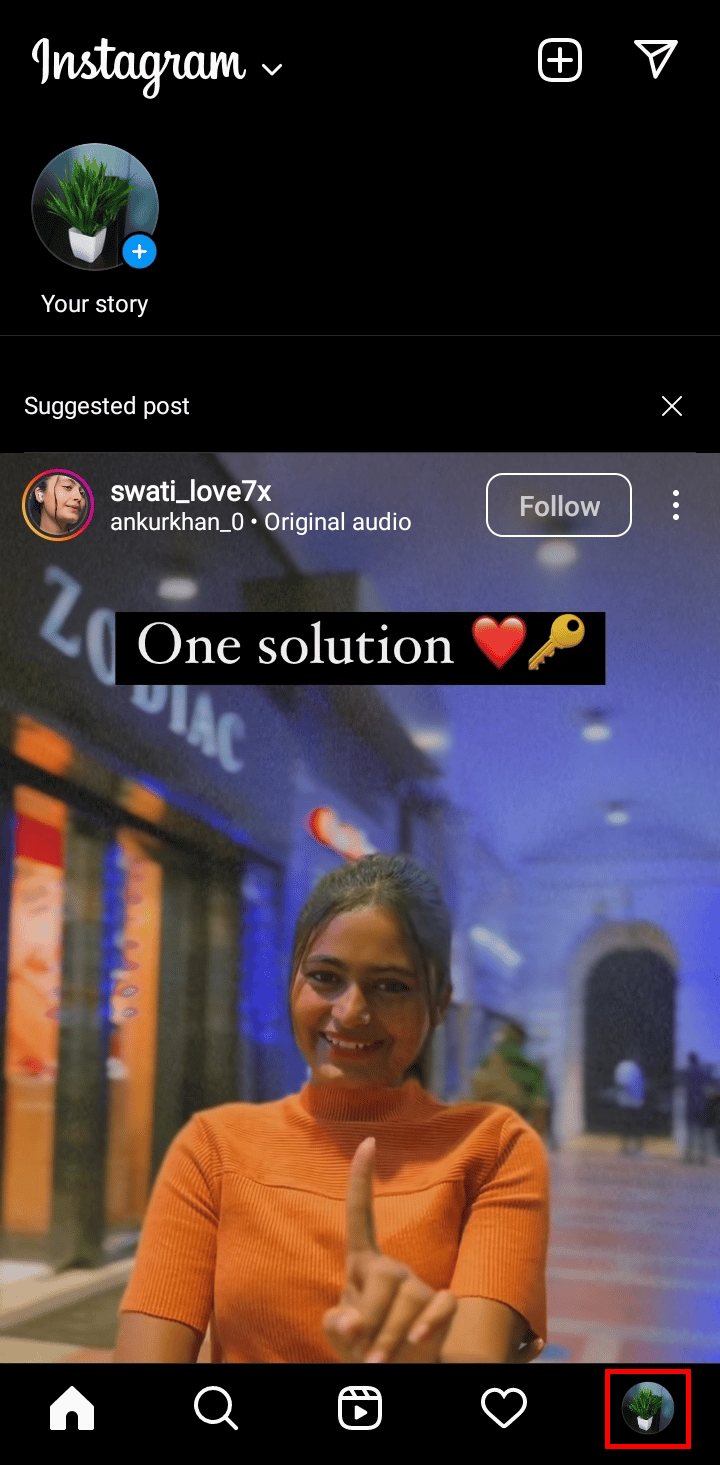Open the activity heart tab

tap(504, 1410)
